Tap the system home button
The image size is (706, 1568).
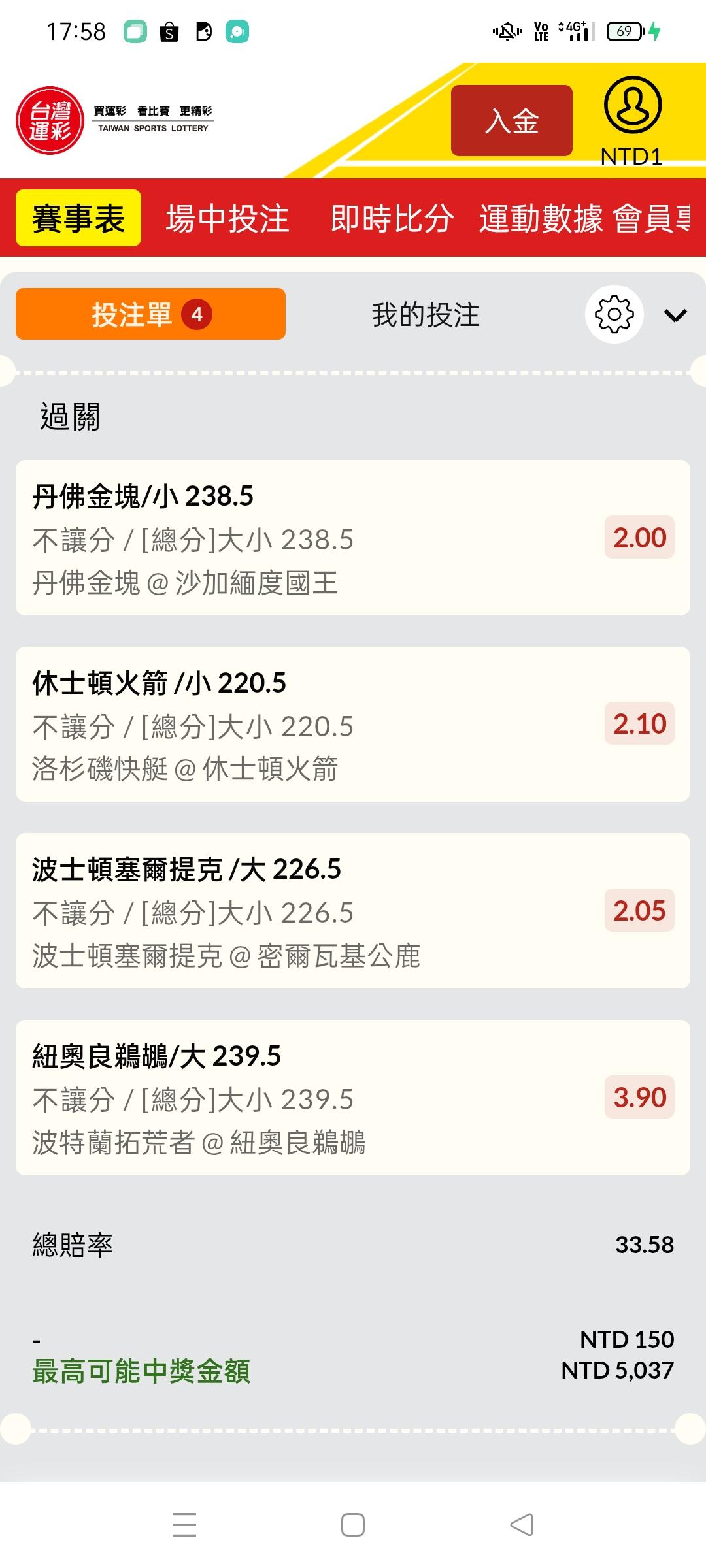353,1525
